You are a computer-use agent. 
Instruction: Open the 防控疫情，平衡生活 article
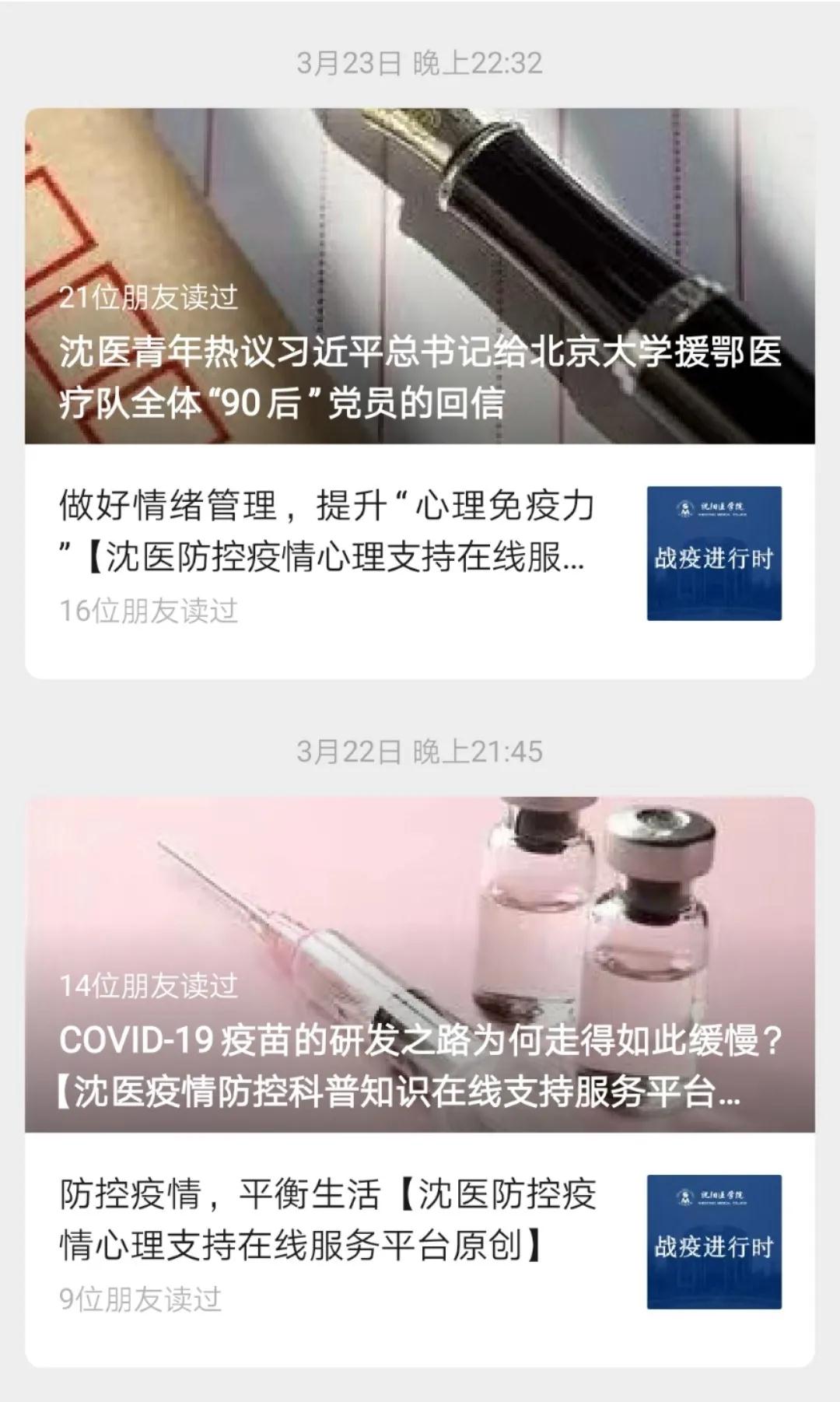[327, 1220]
